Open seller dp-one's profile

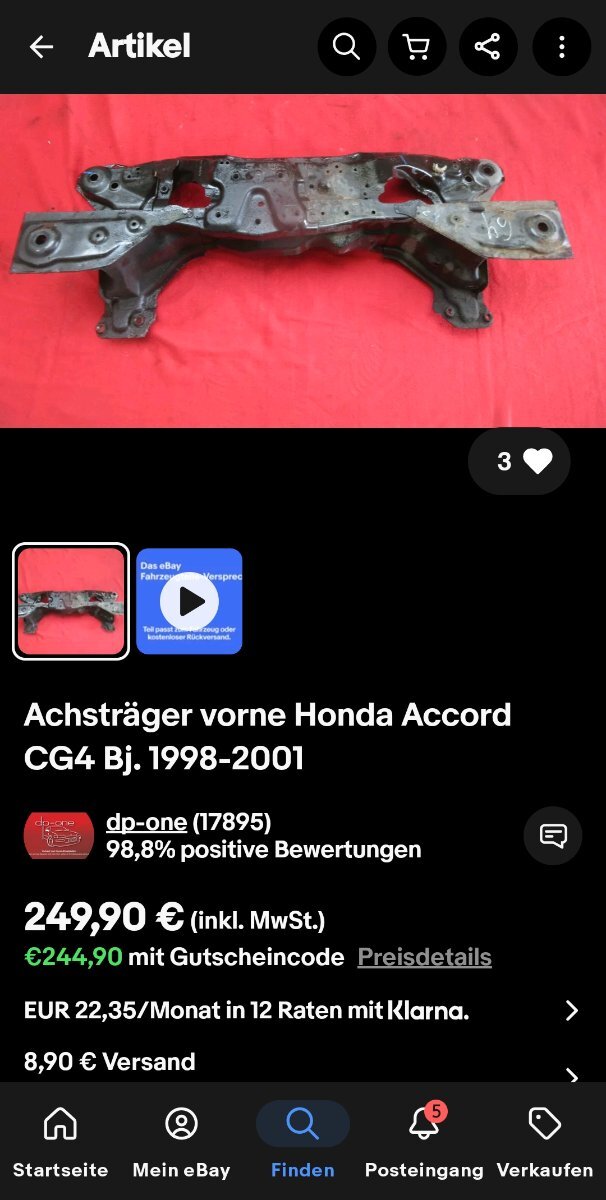coord(146,822)
